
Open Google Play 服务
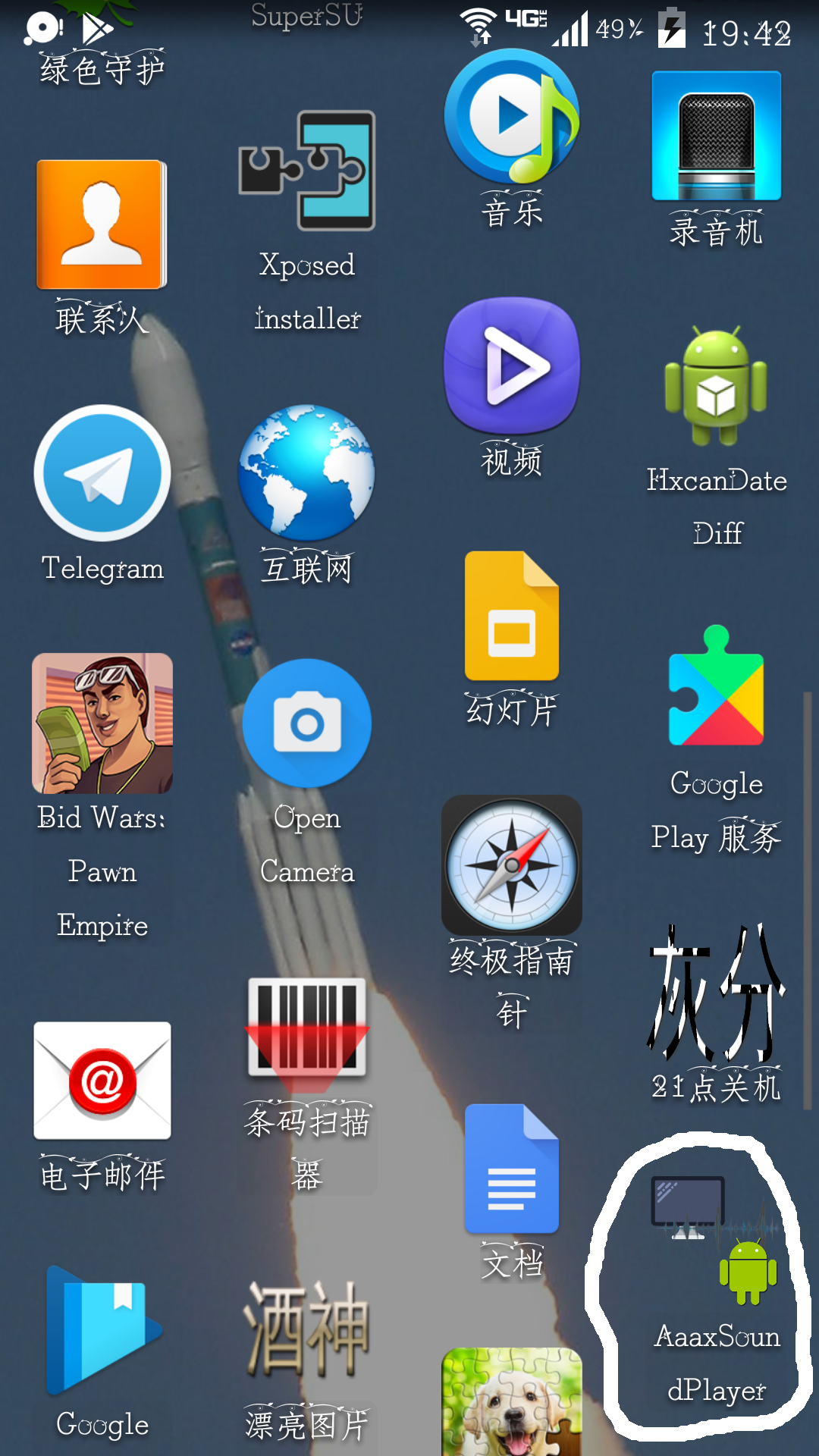point(717,687)
